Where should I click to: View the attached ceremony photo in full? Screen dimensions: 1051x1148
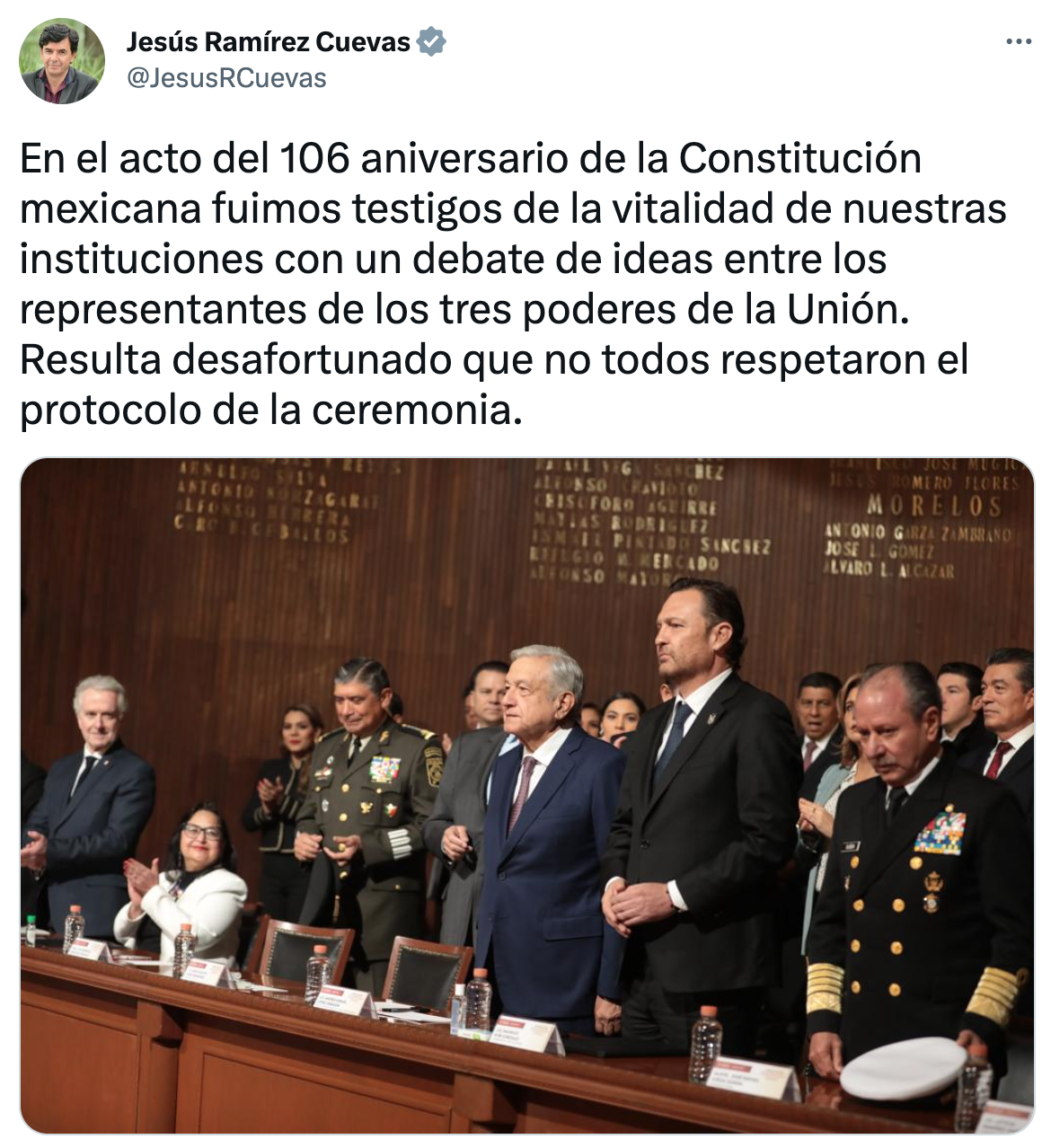point(526,795)
